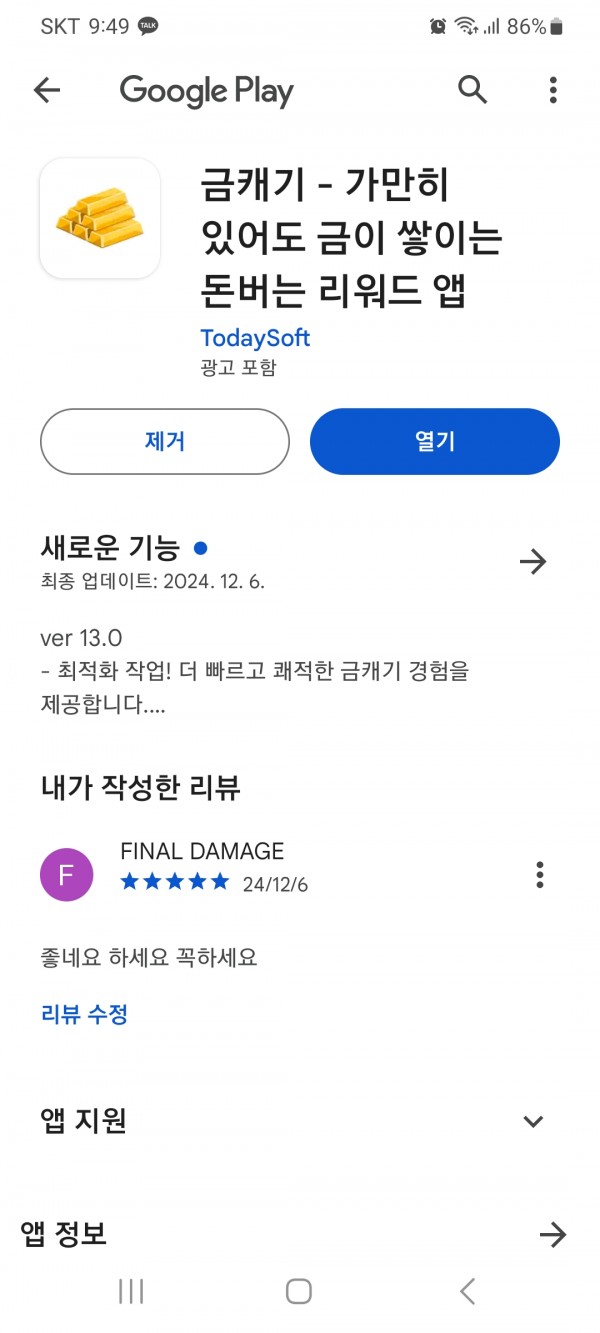
Task: Tap the 제거 button to uninstall
Action: coord(165,441)
